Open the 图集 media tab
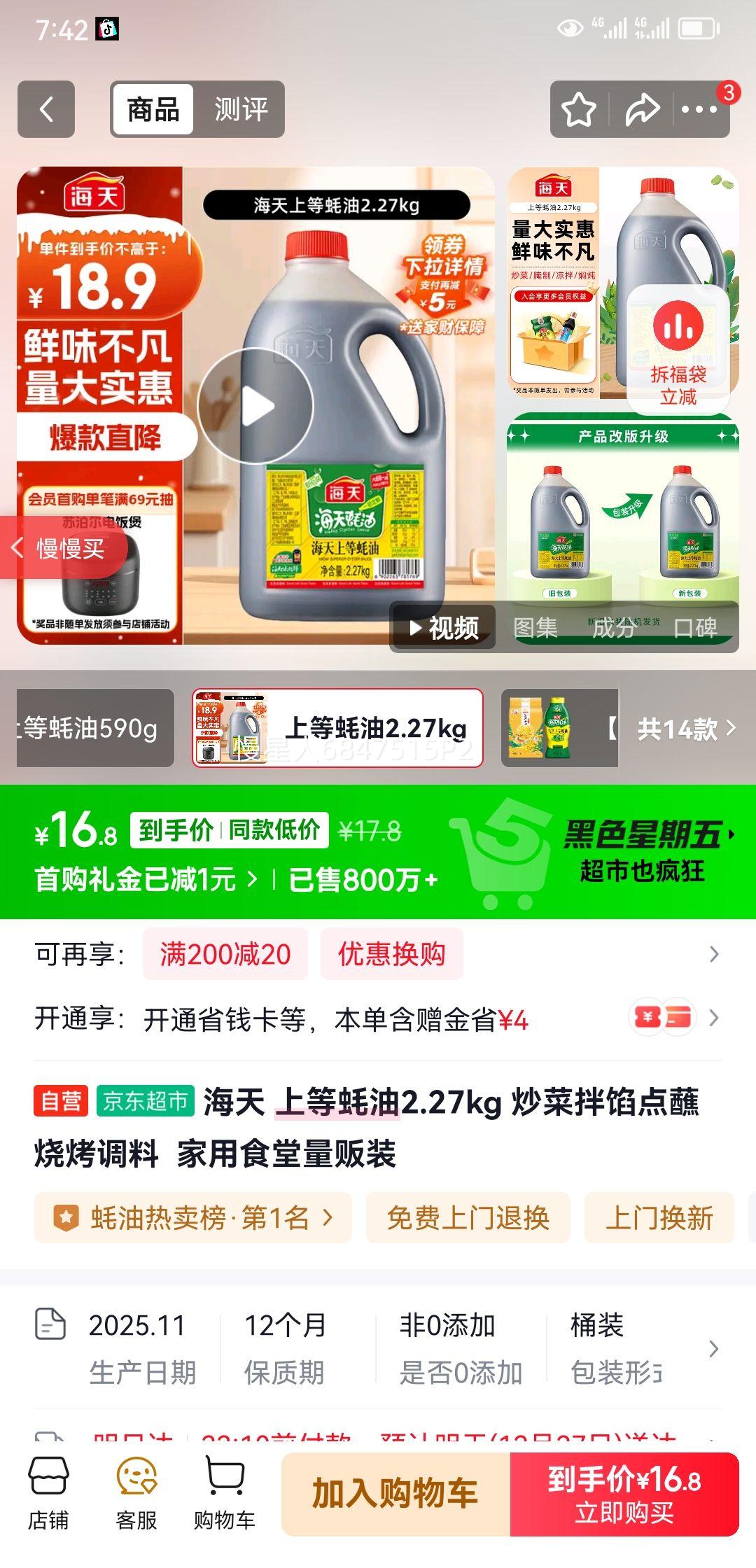756x1568 pixels. (x=536, y=629)
